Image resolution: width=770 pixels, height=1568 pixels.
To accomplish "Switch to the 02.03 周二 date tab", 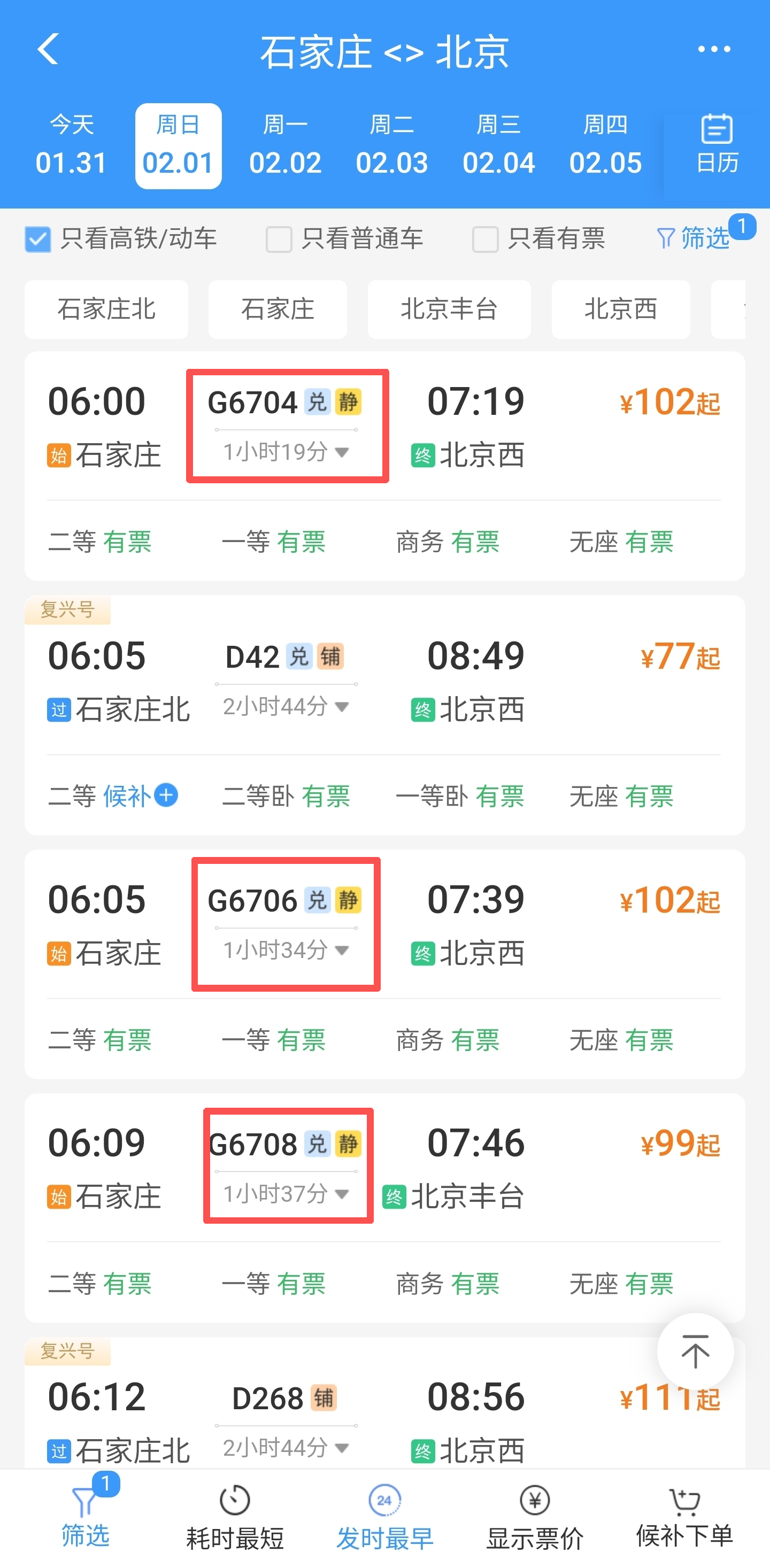I will click(392, 145).
